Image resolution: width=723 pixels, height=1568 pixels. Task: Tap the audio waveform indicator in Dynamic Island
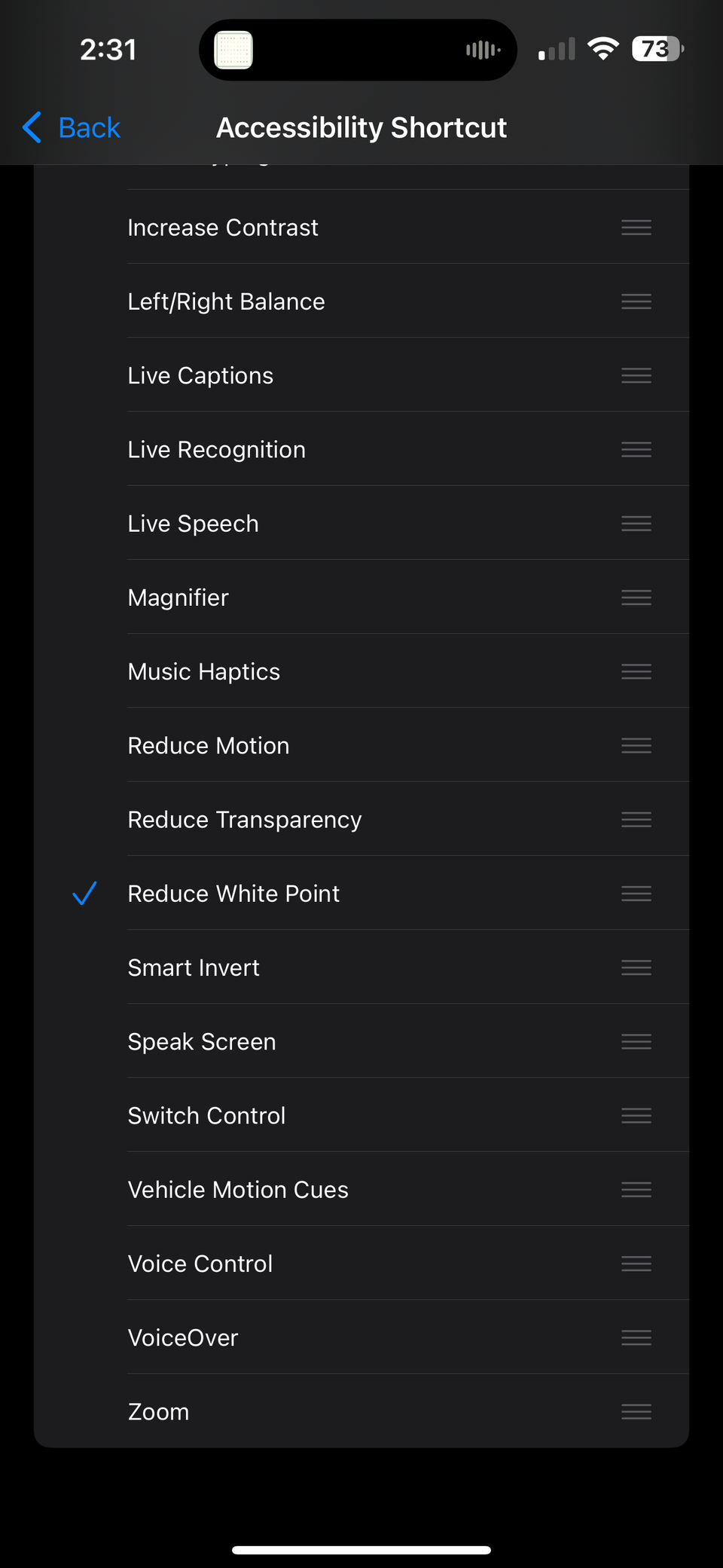482,48
